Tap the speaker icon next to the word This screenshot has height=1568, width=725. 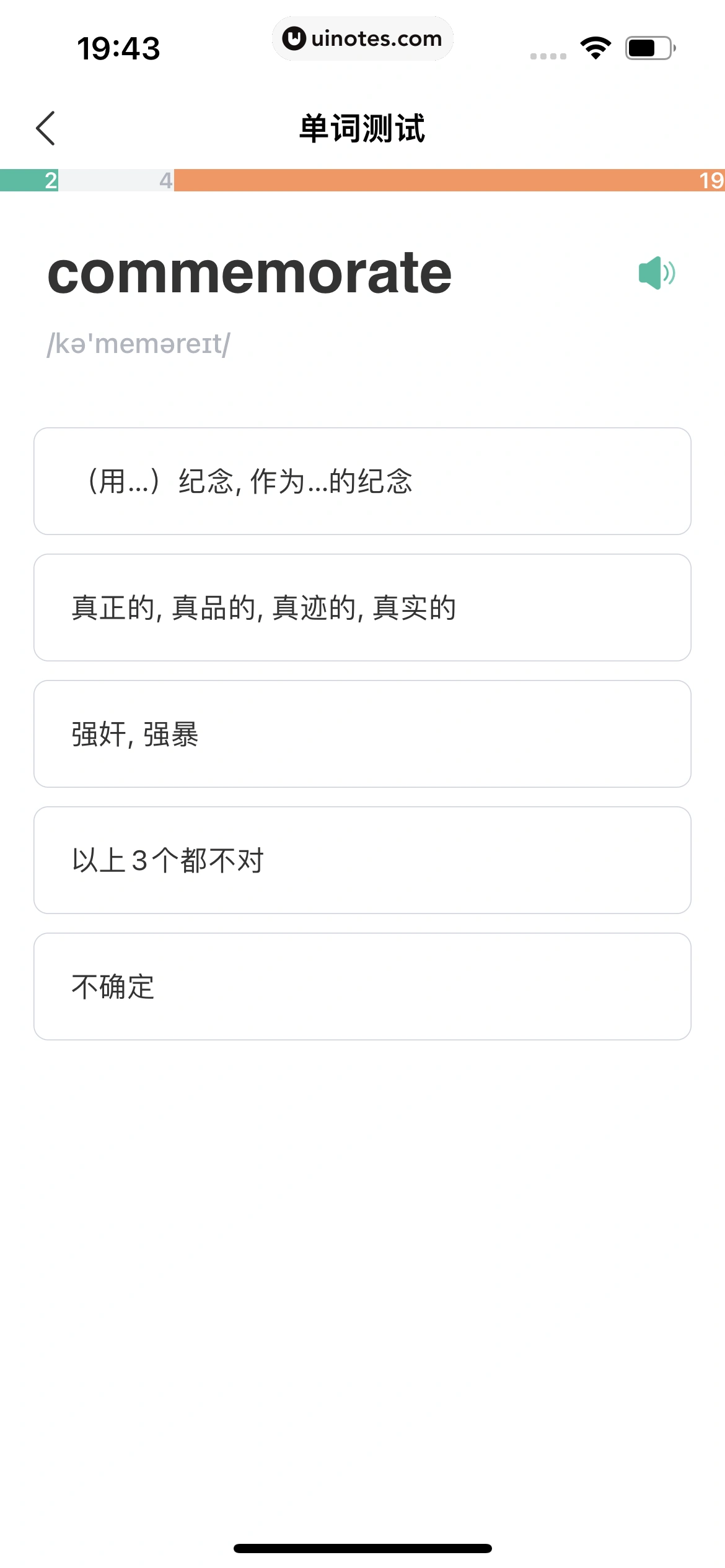tap(657, 273)
